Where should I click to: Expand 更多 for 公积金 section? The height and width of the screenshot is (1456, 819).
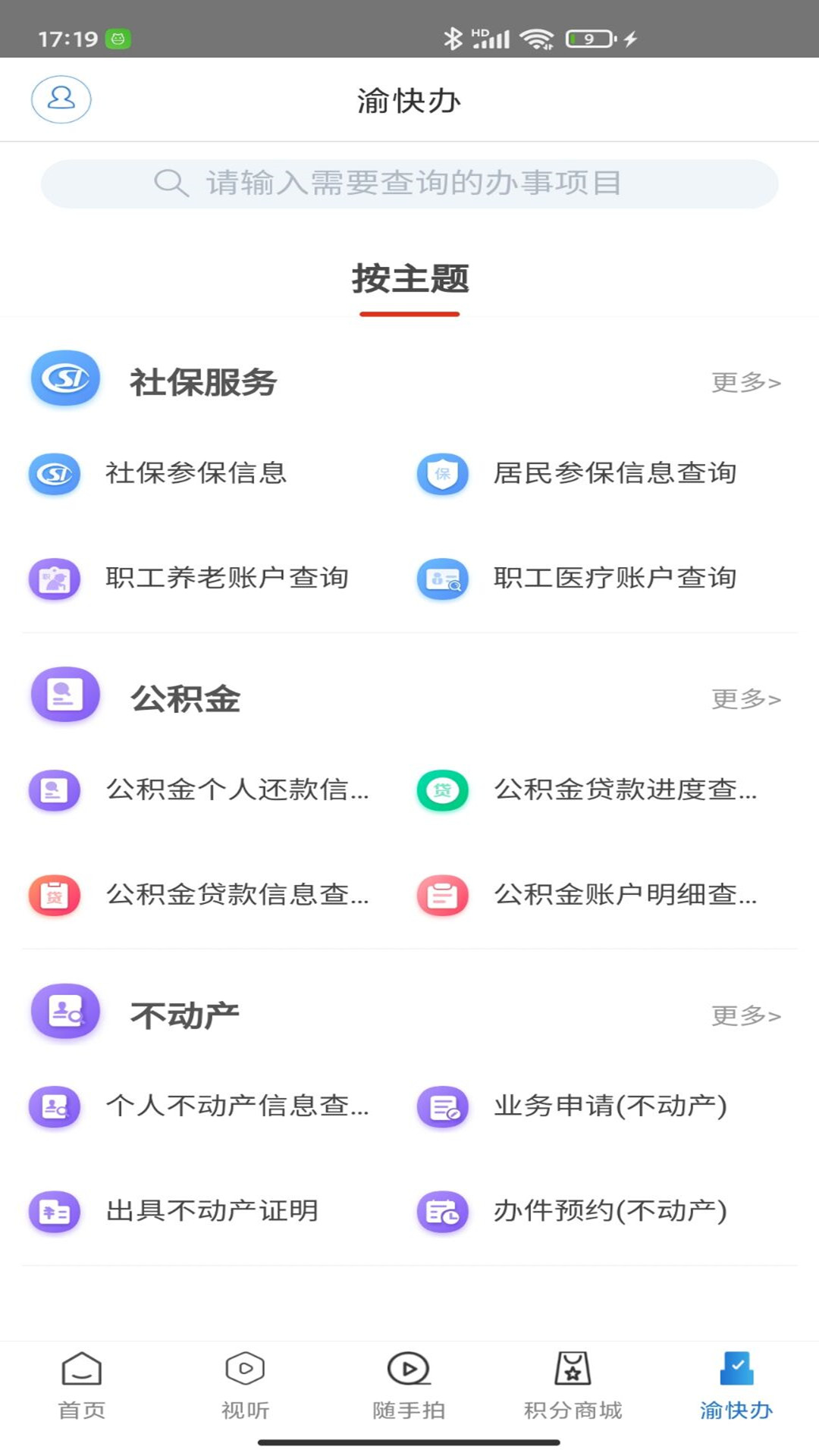point(745,700)
